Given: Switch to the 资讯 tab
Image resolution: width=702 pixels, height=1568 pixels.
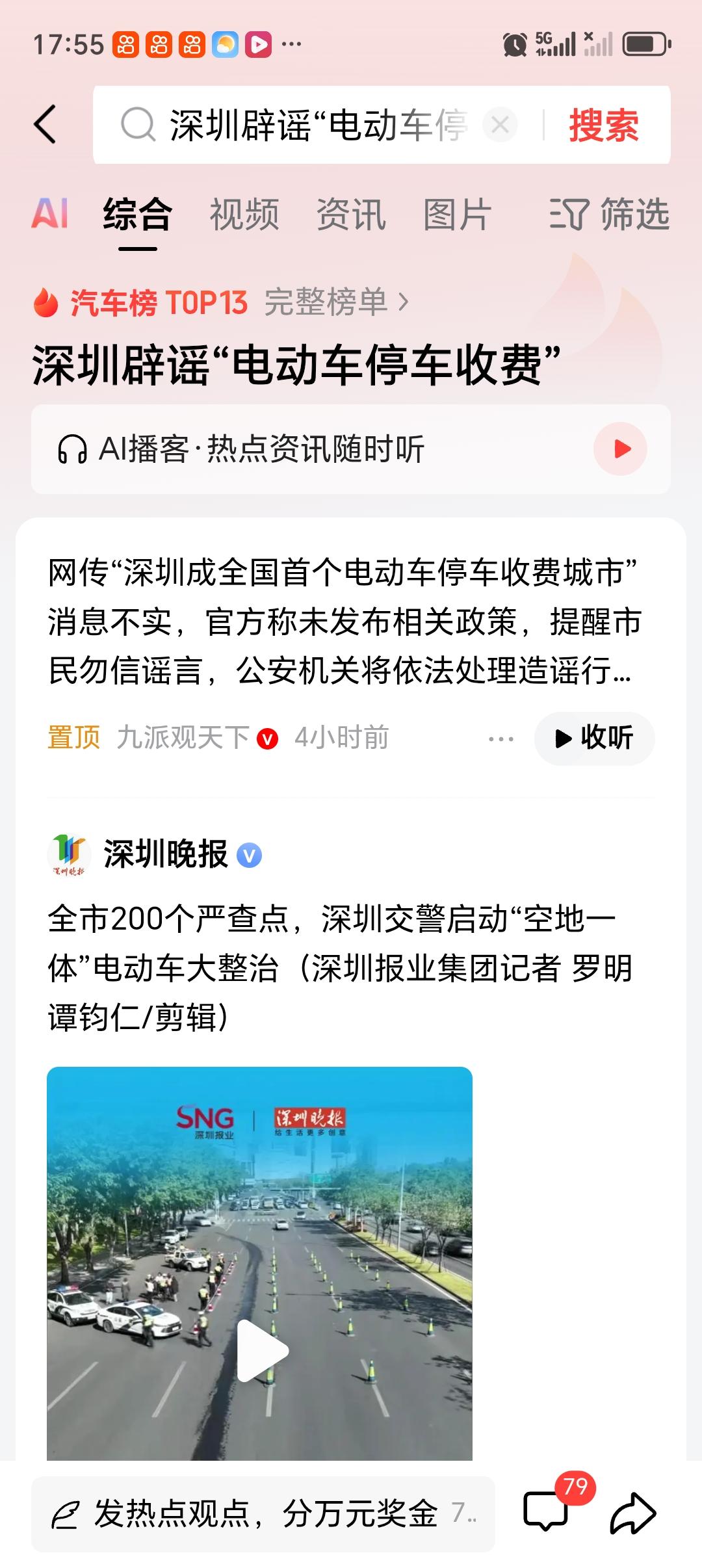Looking at the screenshot, I should [350, 216].
